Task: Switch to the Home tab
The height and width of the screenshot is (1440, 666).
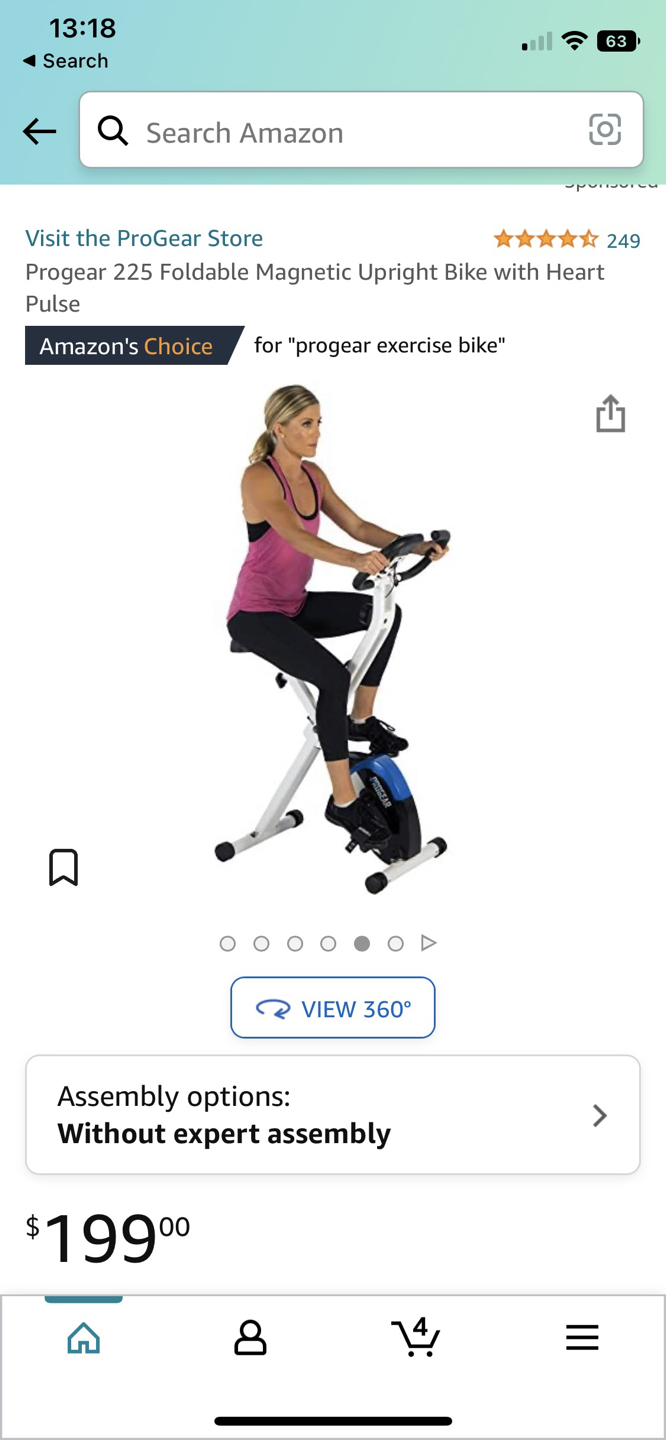Action: click(x=84, y=1337)
